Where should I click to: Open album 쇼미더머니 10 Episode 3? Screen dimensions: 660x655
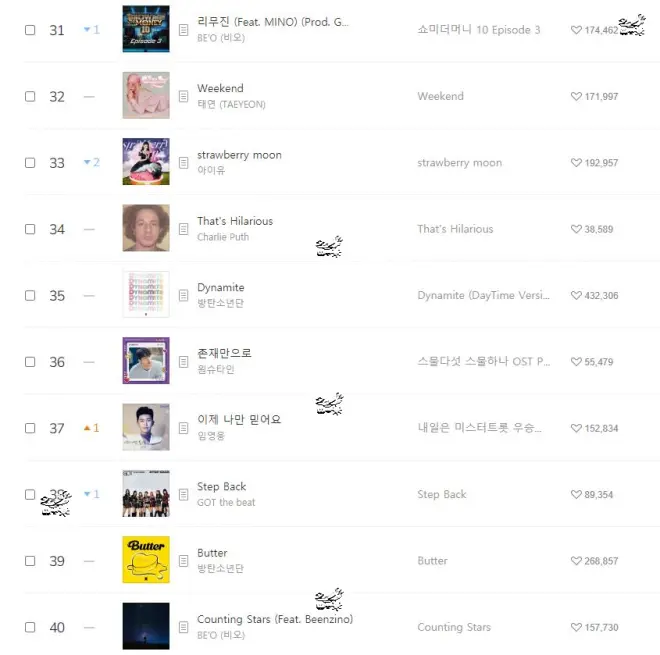coord(478,30)
